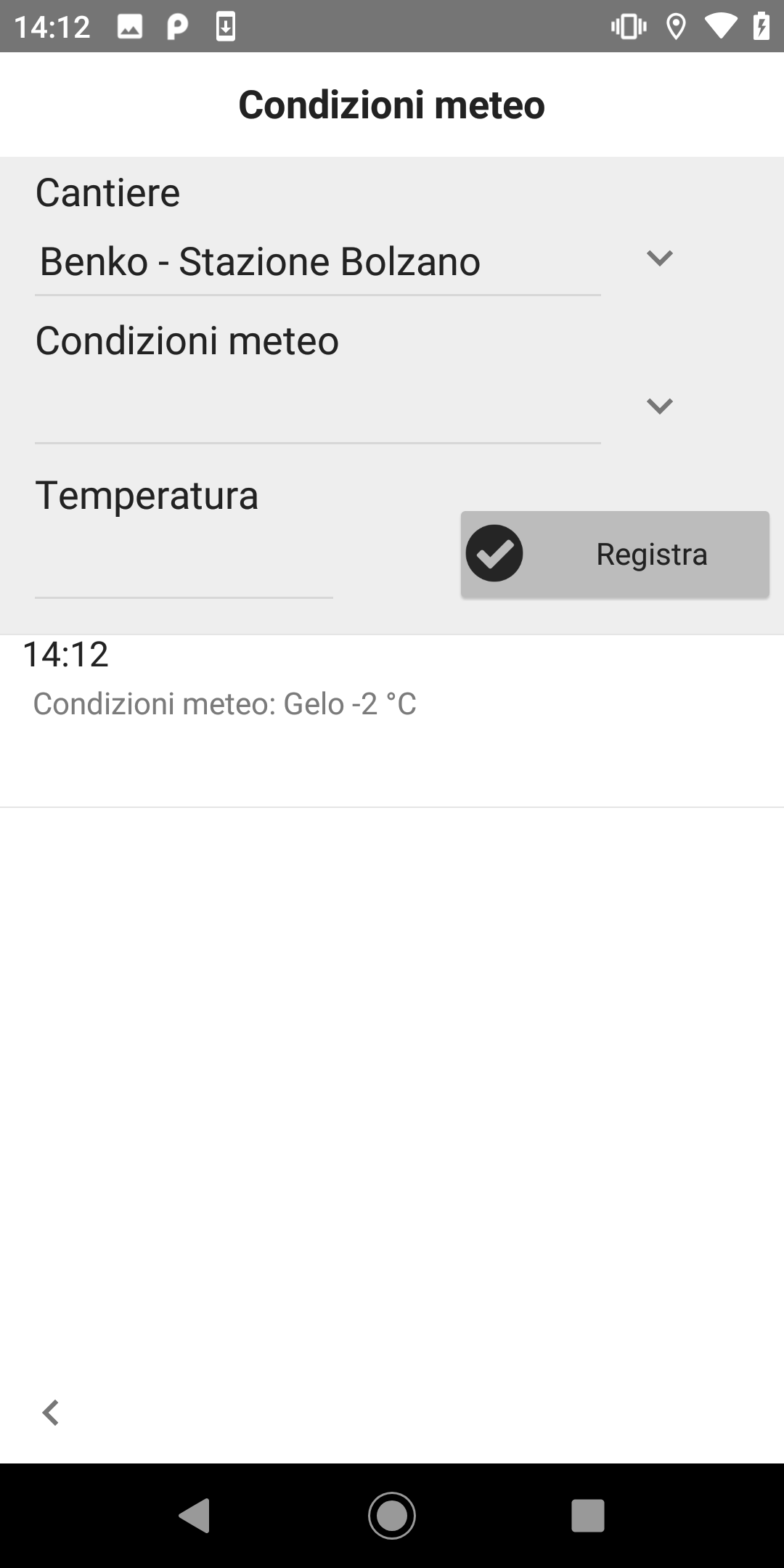Tap the Temperatura input field
The width and height of the screenshot is (784, 1568).
(x=184, y=565)
